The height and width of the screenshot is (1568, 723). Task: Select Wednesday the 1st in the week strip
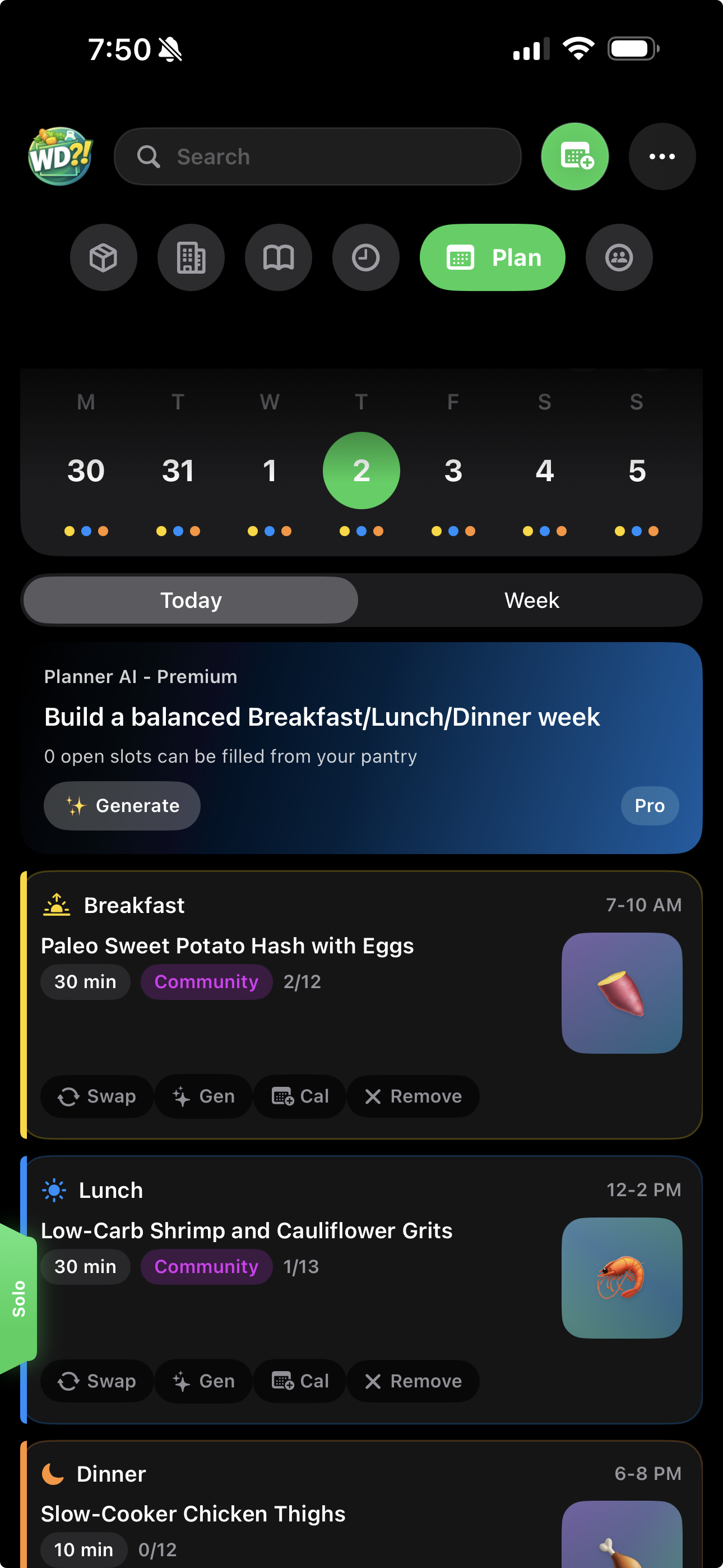coord(270,470)
